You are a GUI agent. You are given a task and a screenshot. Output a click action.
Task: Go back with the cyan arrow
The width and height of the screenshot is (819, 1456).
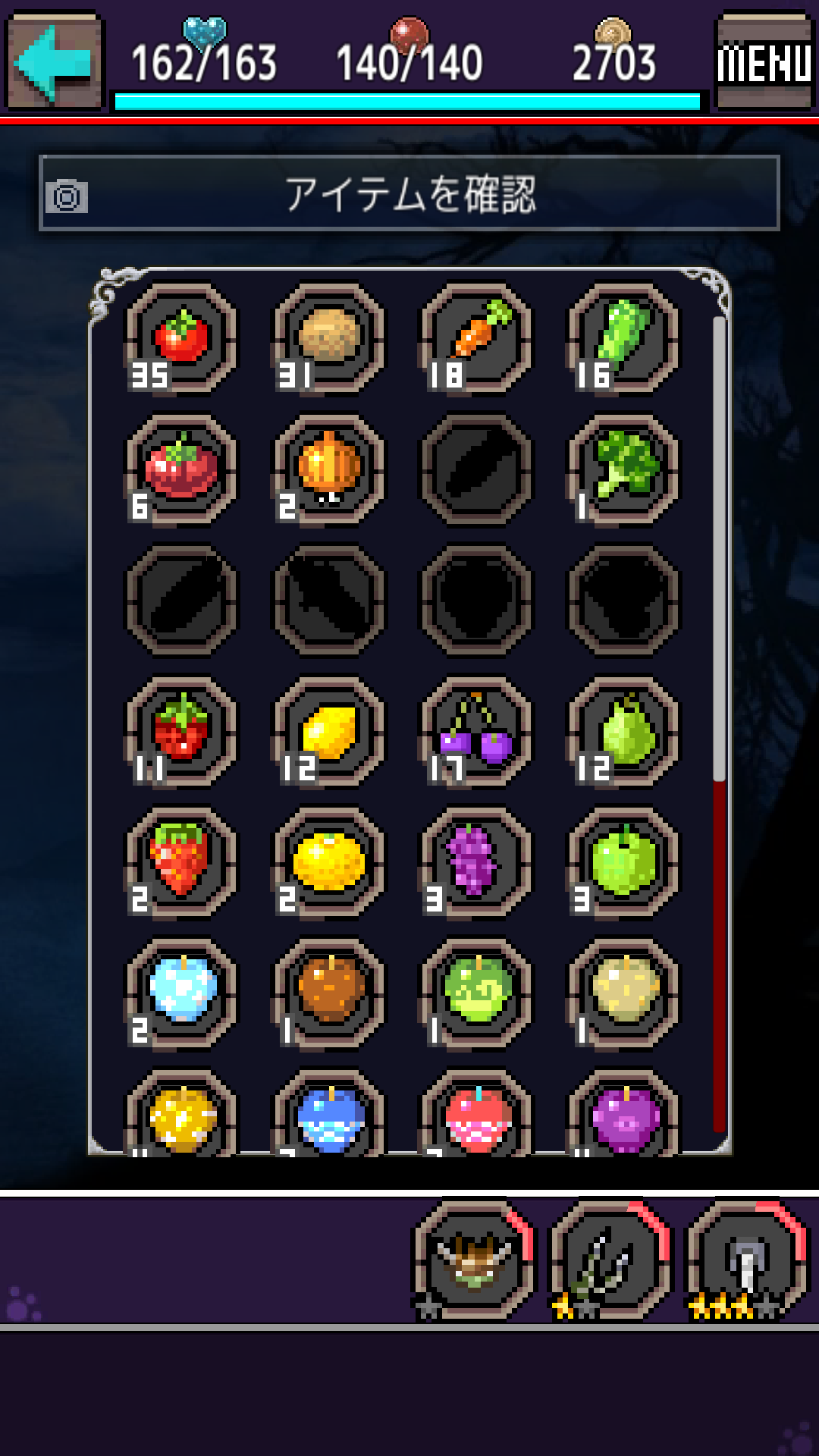(x=55, y=62)
